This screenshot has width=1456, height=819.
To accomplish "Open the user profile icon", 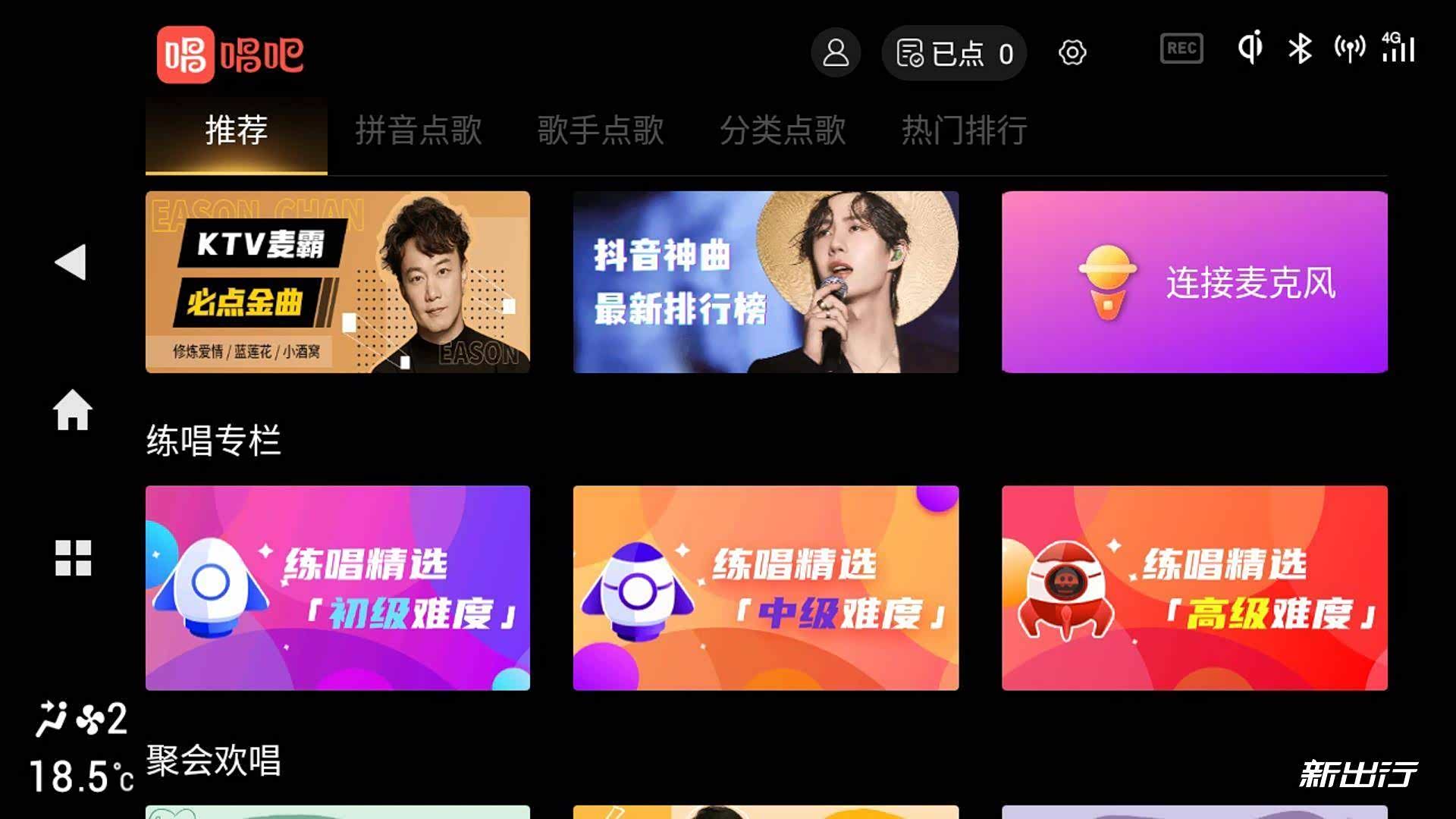I will tap(836, 53).
